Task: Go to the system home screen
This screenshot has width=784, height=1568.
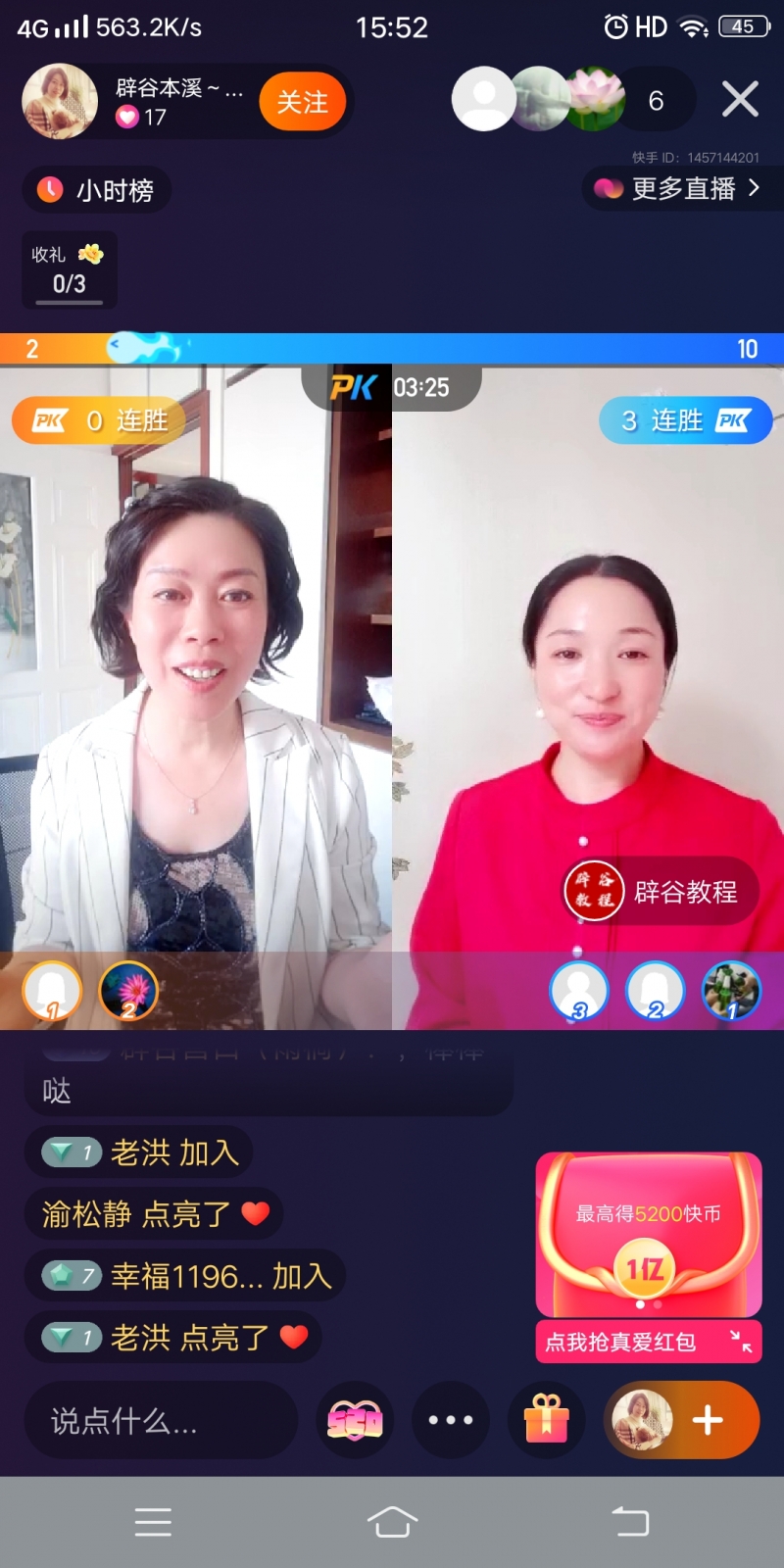Action: (x=392, y=1521)
